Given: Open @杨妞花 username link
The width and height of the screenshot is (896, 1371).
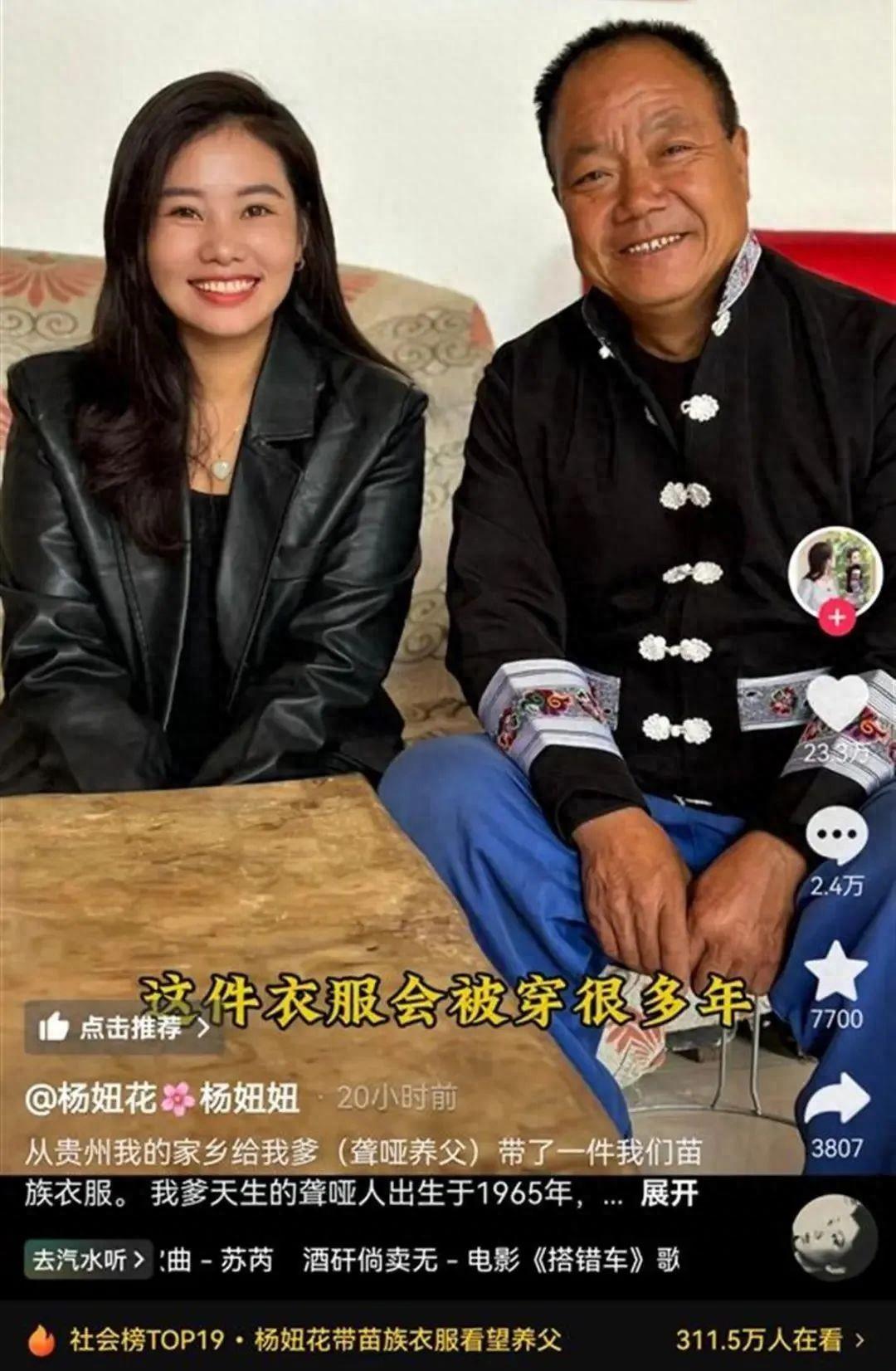Looking at the screenshot, I should tap(162, 1098).
